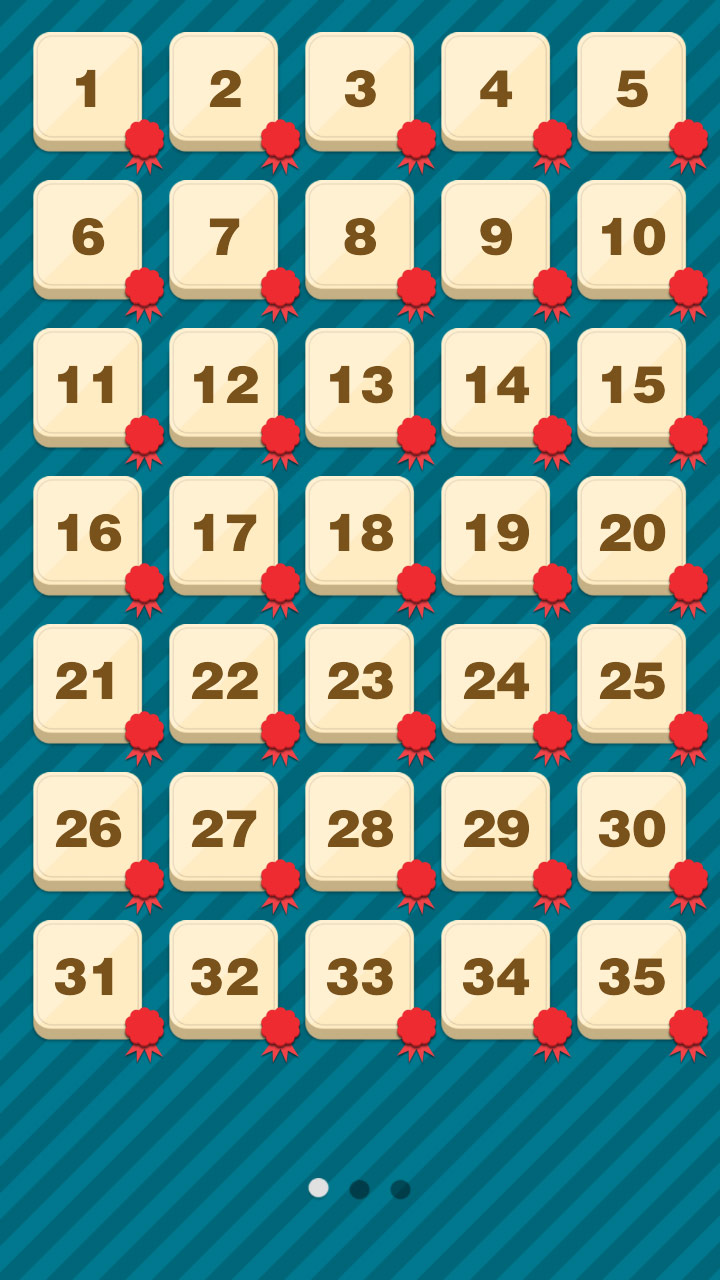Select level 19

[x=495, y=534]
